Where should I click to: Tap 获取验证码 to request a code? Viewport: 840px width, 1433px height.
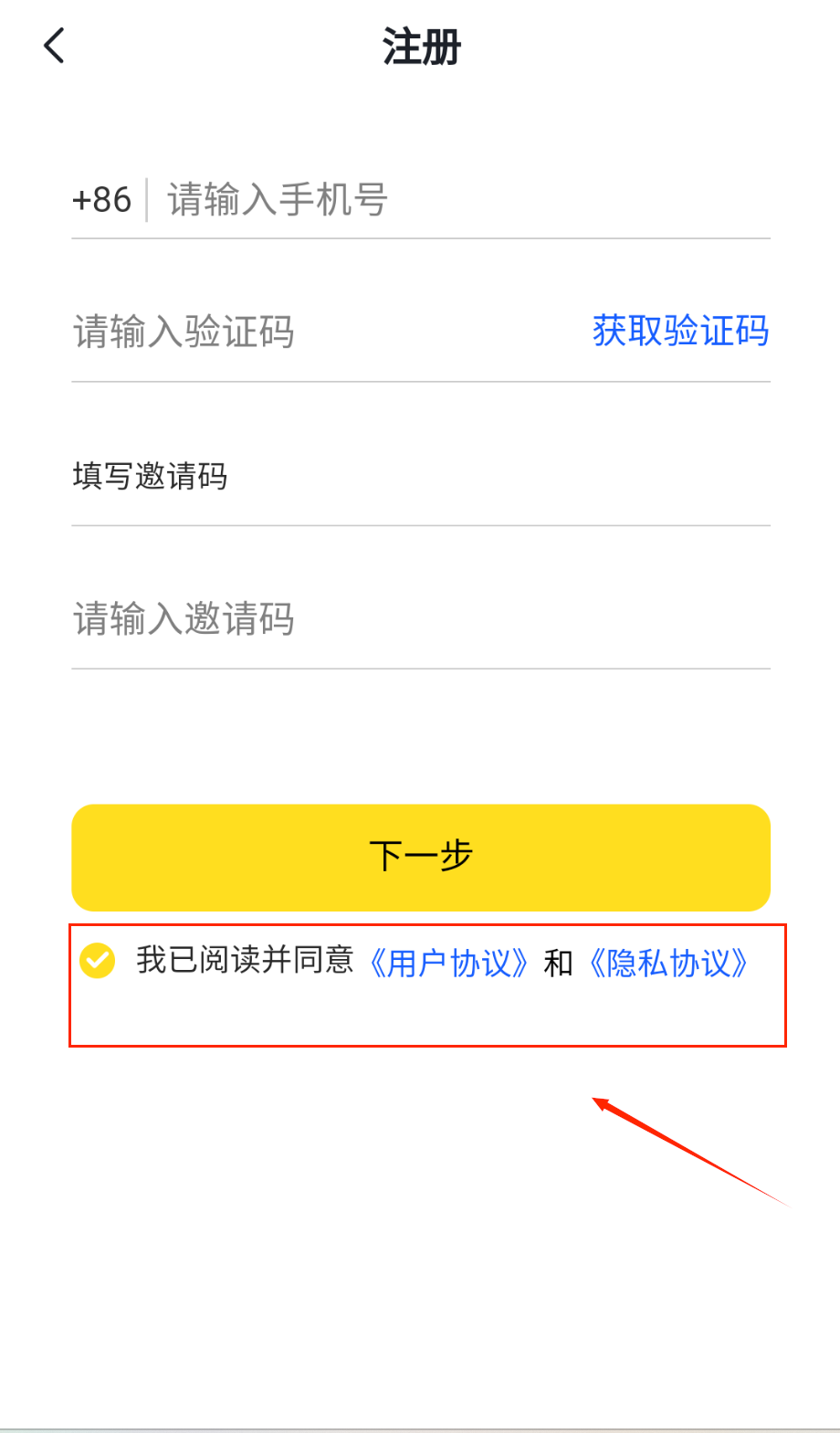pos(680,331)
